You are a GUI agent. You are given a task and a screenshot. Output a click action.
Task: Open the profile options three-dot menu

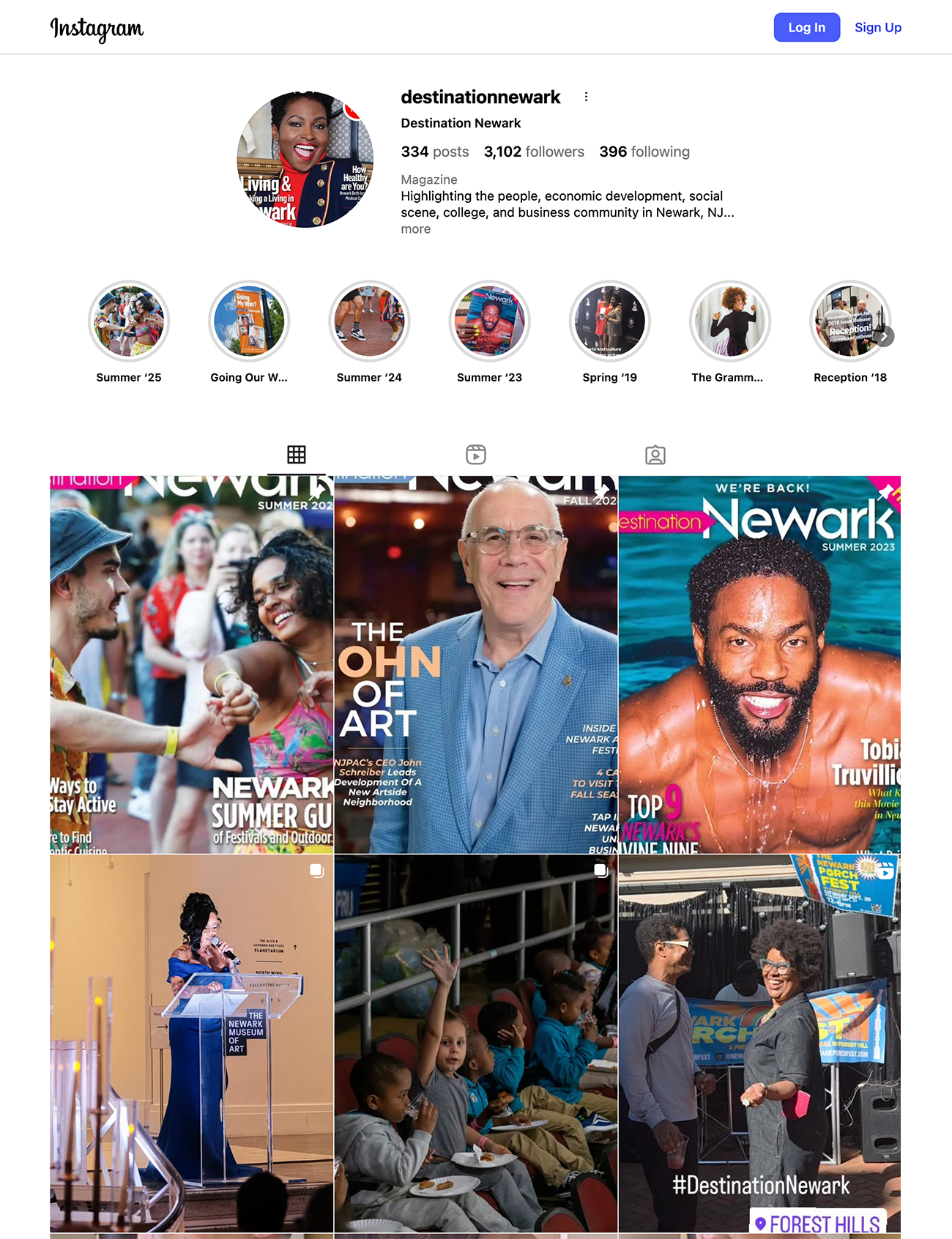(586, 97)
